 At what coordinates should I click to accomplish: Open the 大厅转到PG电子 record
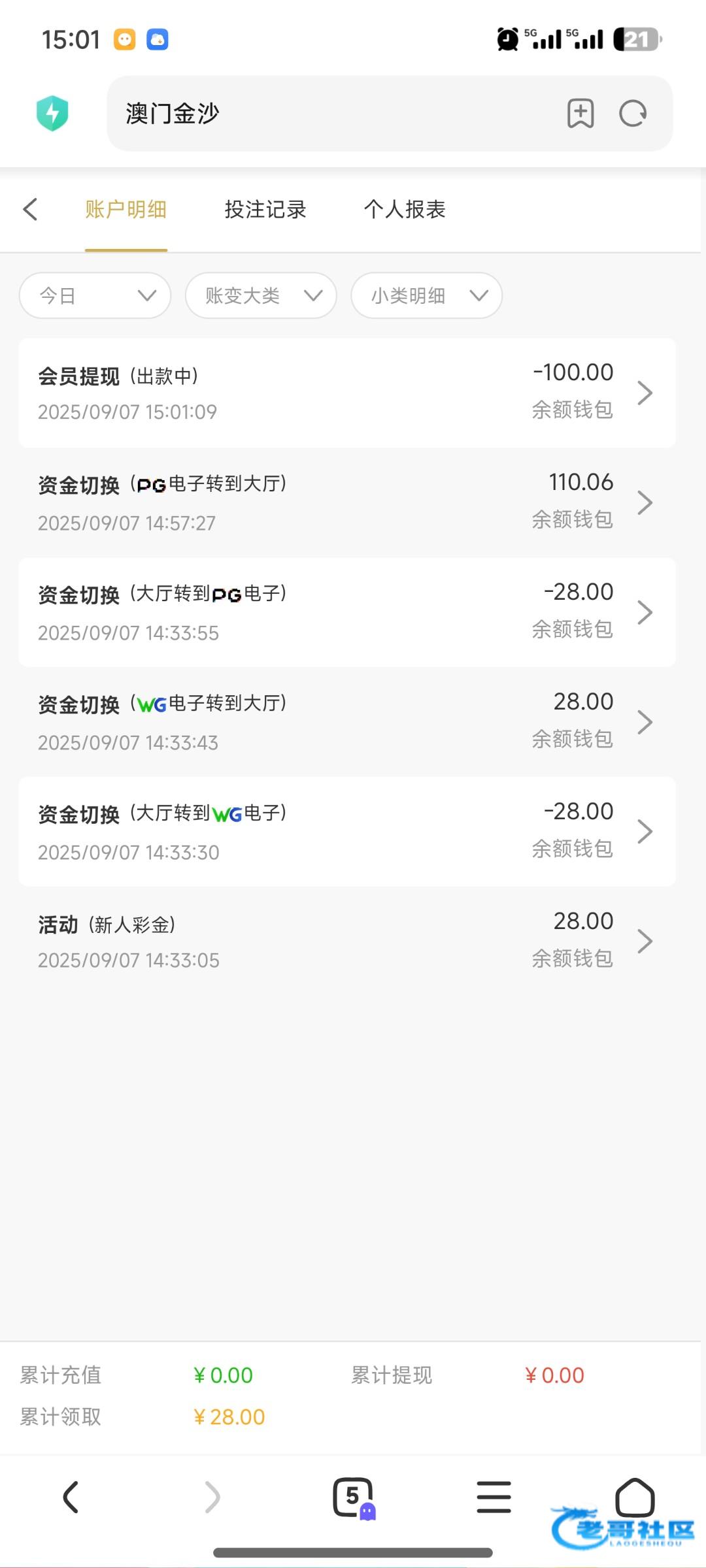[347, 612]
